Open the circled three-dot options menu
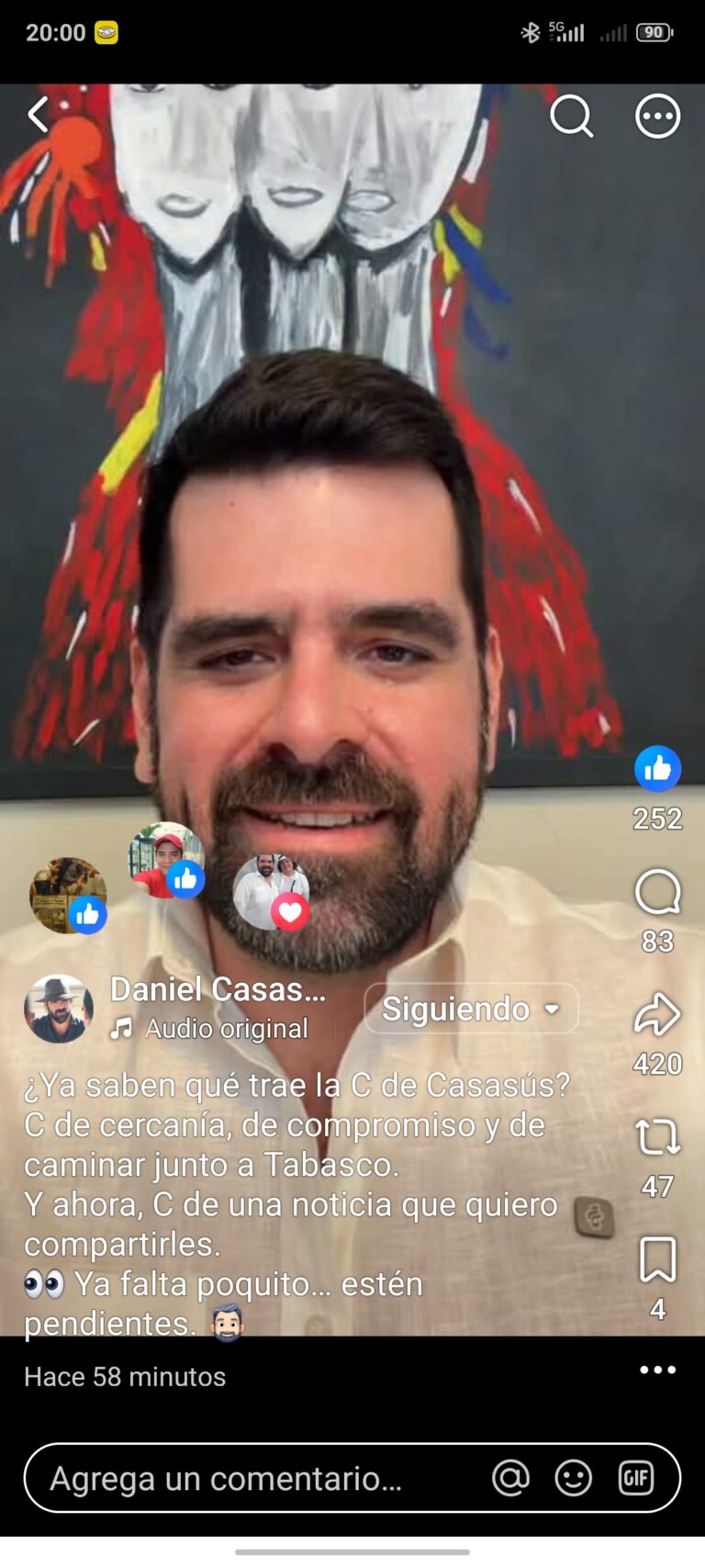This screenshot has width=705, height=1568. [x=657, y=117]
